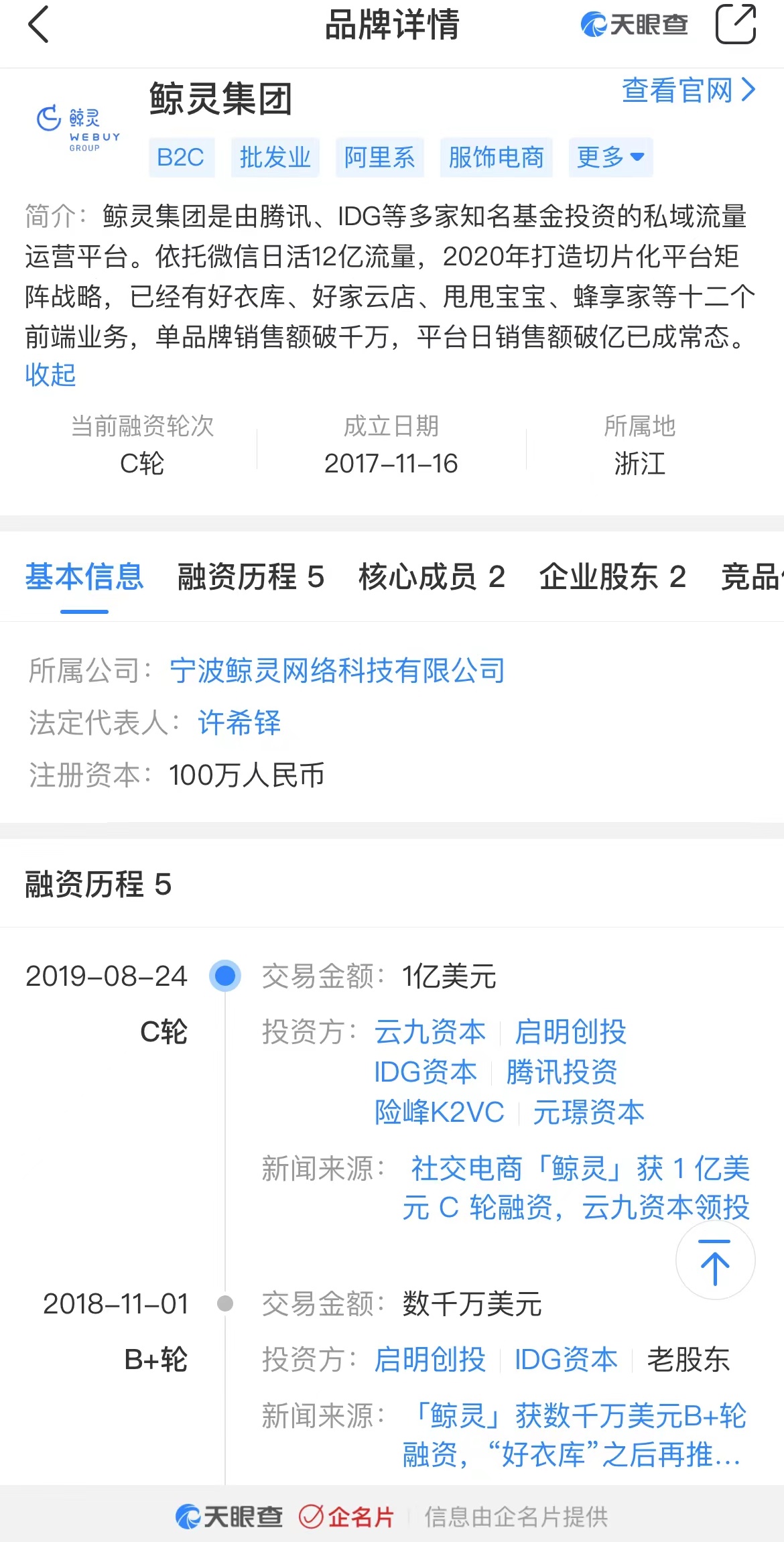Image resolution: width=784 pixels, height=1542 pixels.
Task: Open company 宁波鲸灵网络科技有限公司
Action: click(337, 670)
